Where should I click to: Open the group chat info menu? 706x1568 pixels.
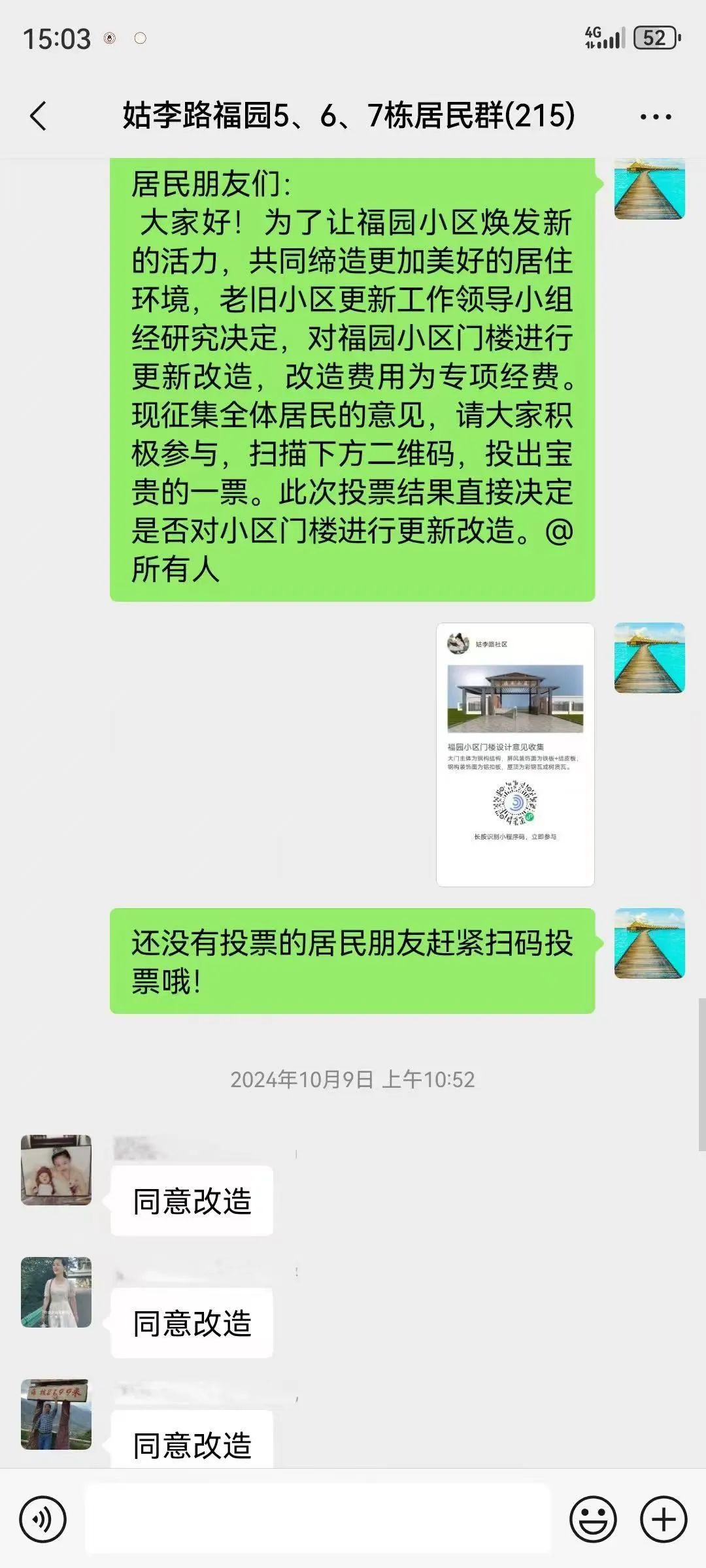[655, 118]
